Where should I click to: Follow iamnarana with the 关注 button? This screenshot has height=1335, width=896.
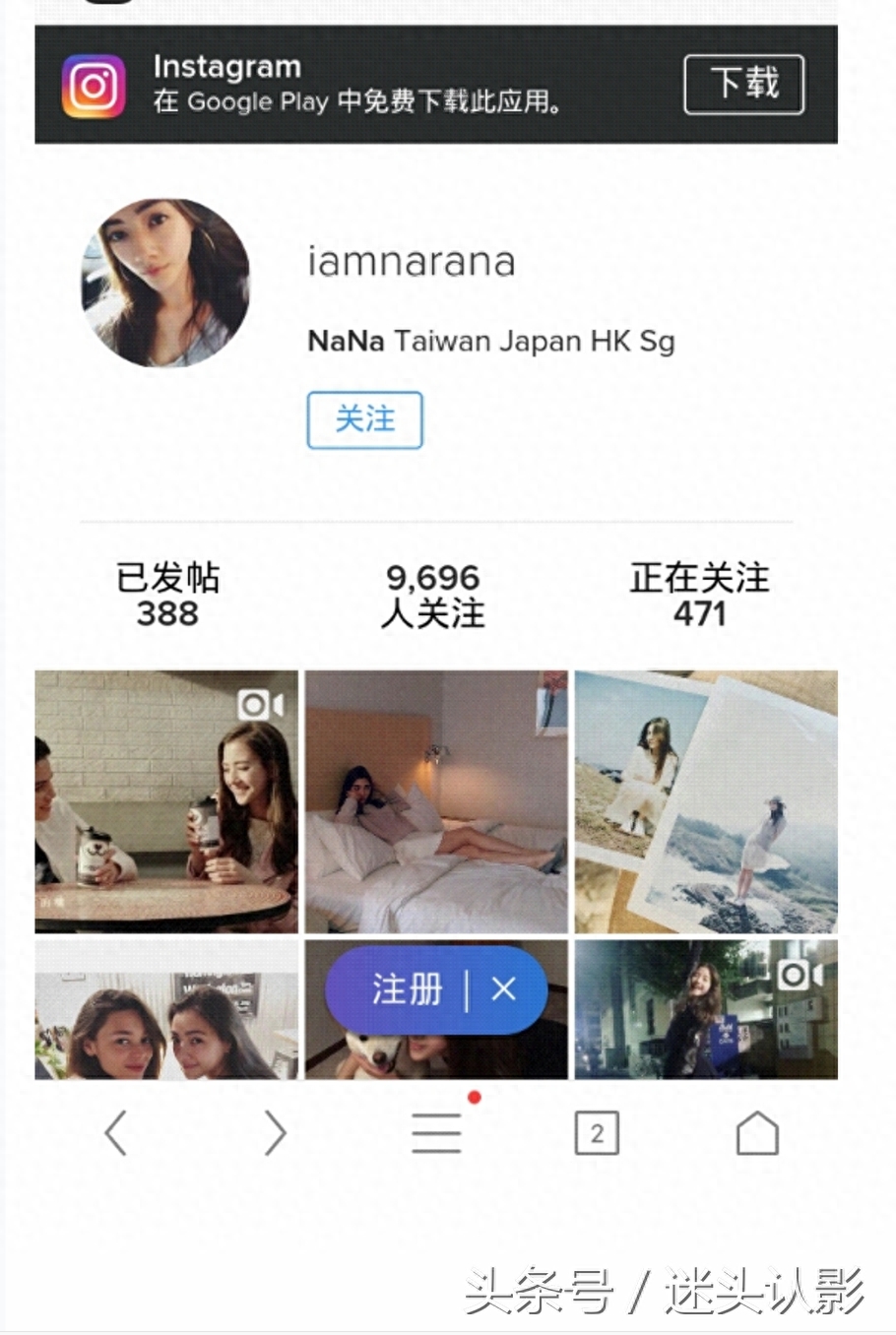pyautogui.click(x=364, y=419)
